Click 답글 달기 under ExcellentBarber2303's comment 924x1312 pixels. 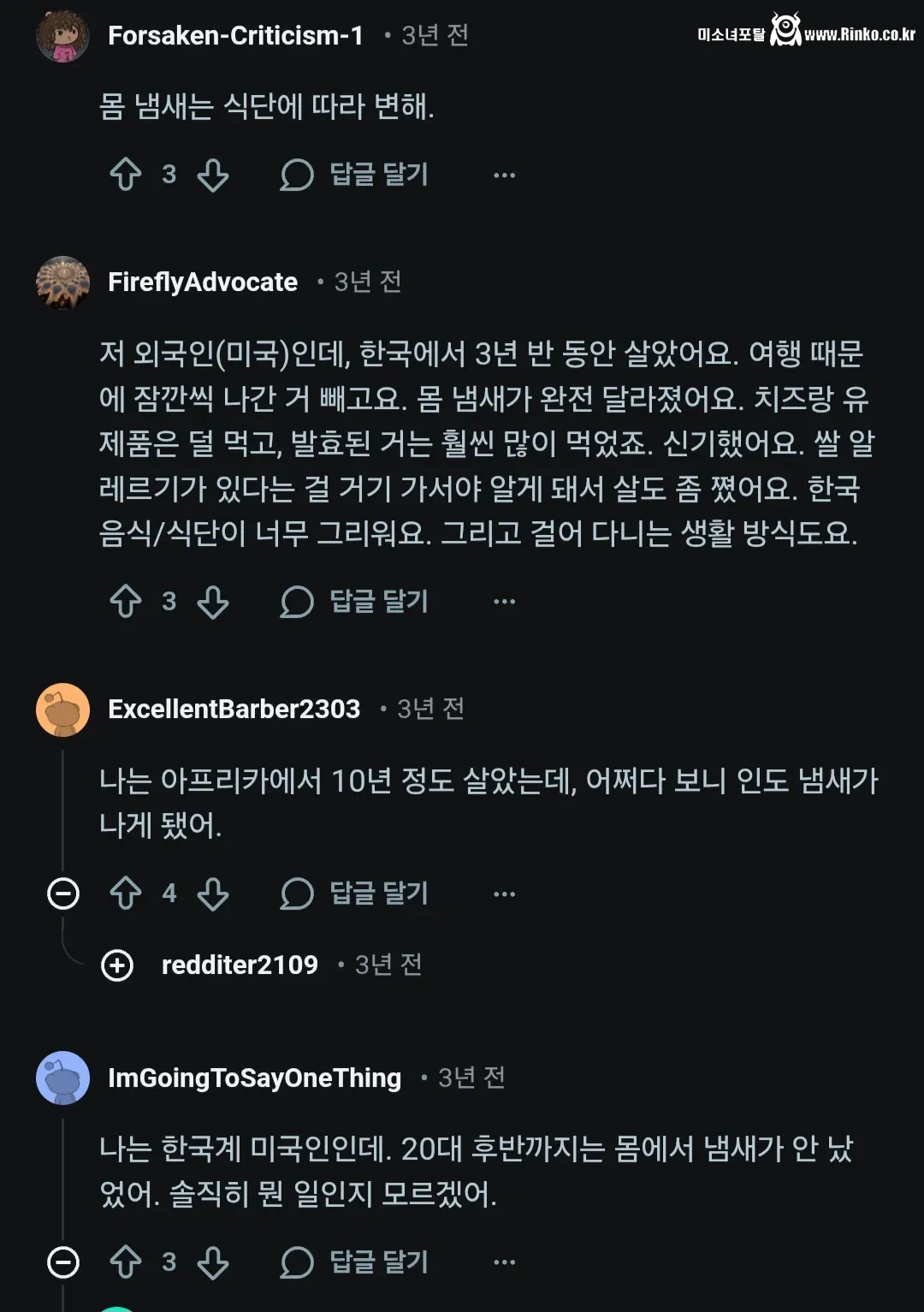(378, 893)
